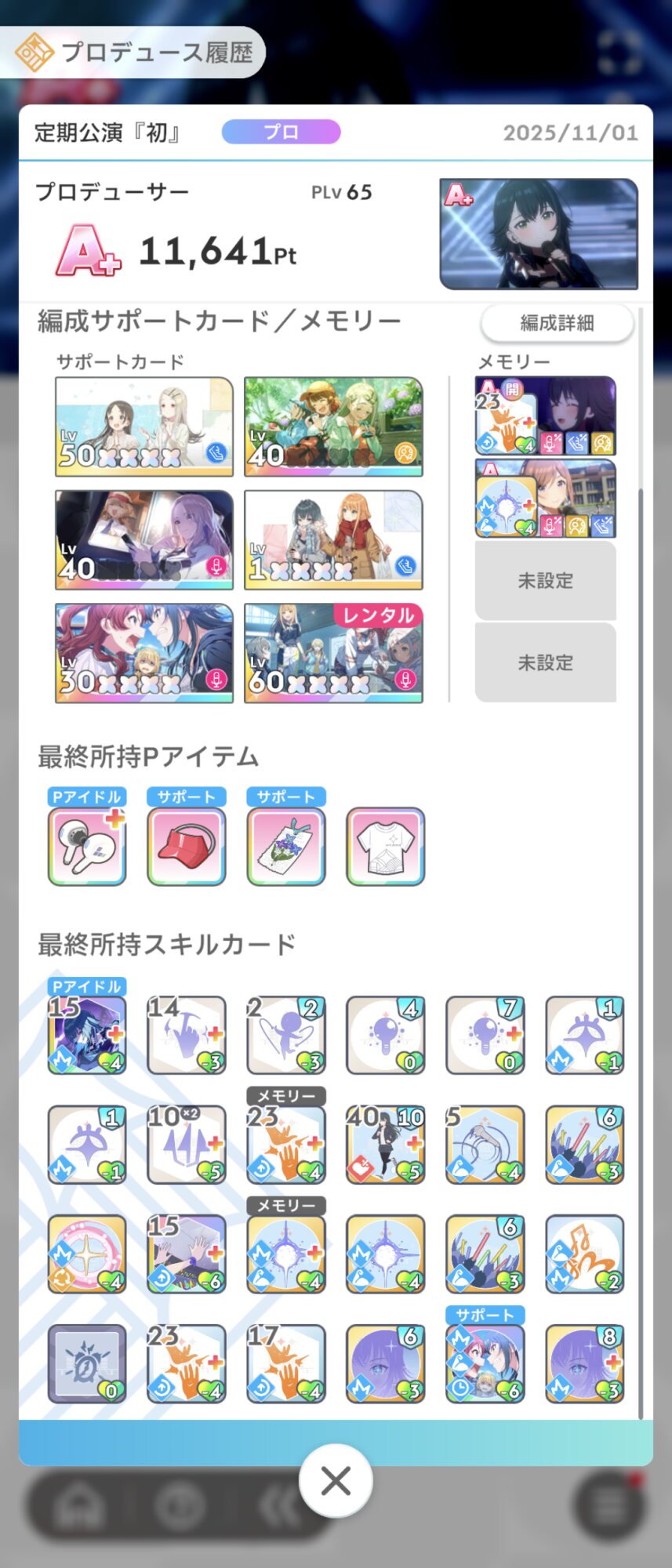This screenshot has height=1568, width=672.
Task: Open the Lv 50 support card
Action: (x=144, y=426)
